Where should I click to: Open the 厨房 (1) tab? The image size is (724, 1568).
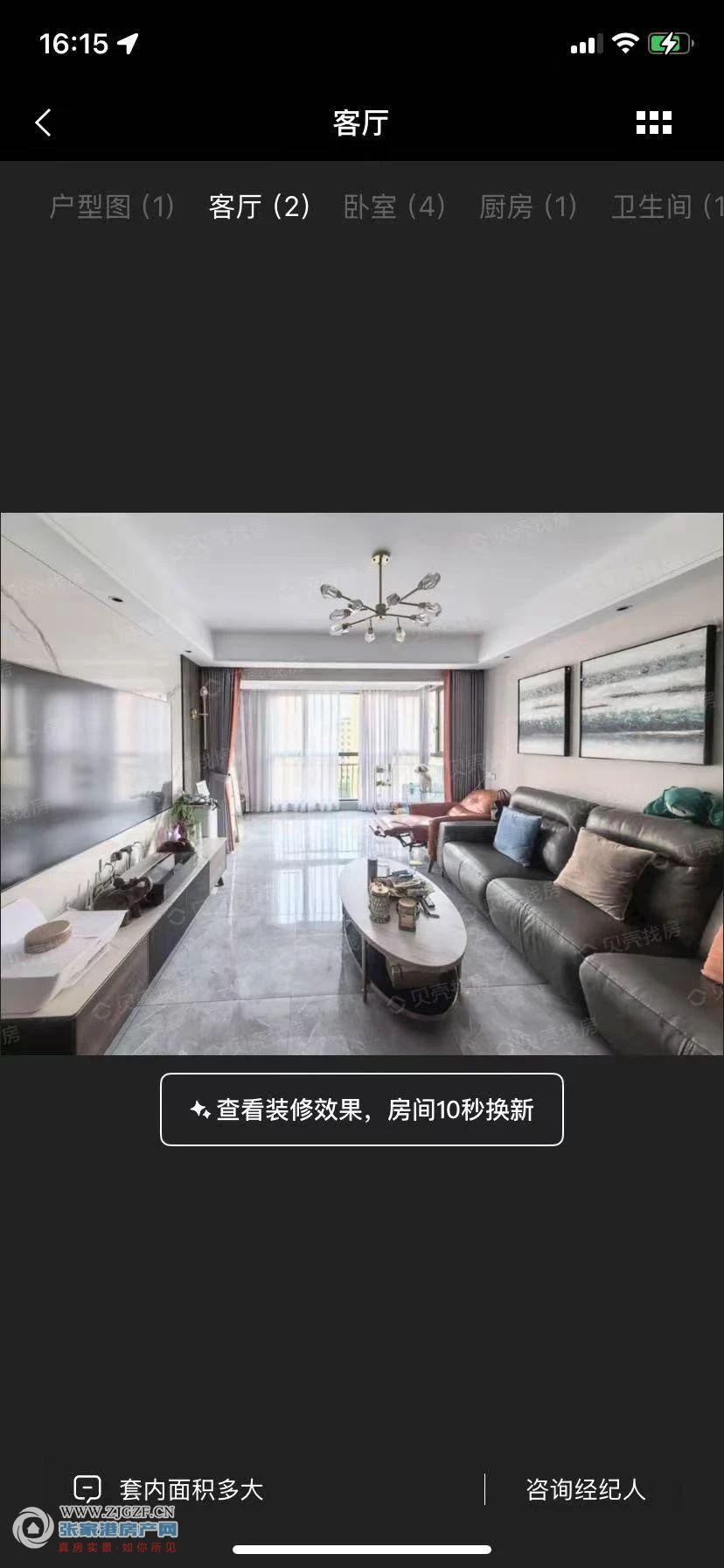528,206
